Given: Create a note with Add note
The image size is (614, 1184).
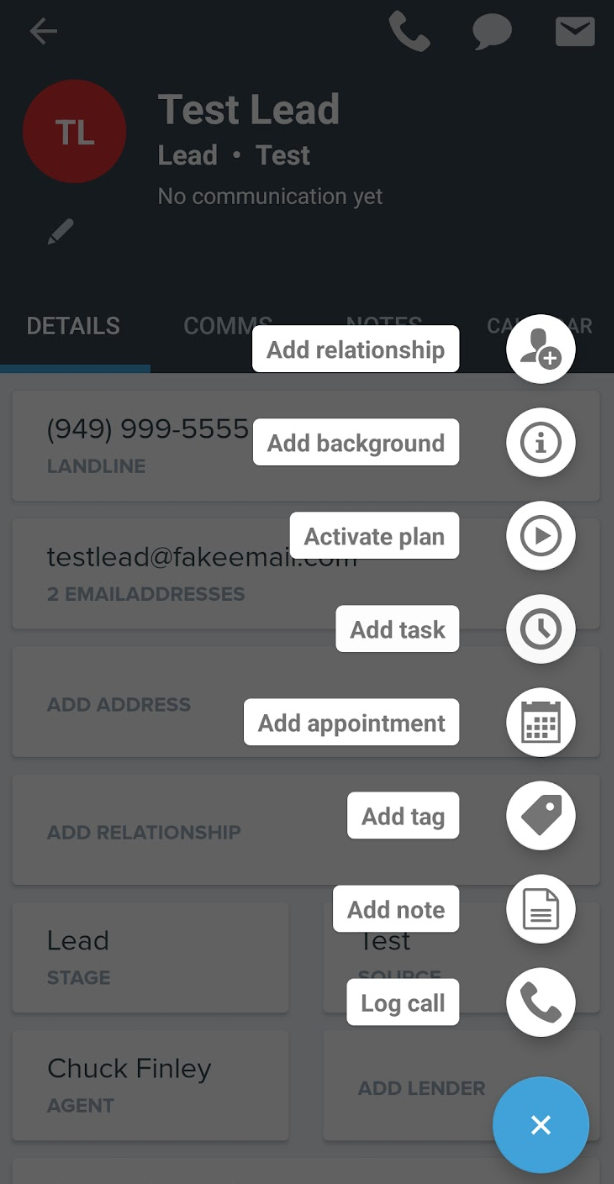Looking at the screenshot, I should pyautogui.click(x=541, y=909).
